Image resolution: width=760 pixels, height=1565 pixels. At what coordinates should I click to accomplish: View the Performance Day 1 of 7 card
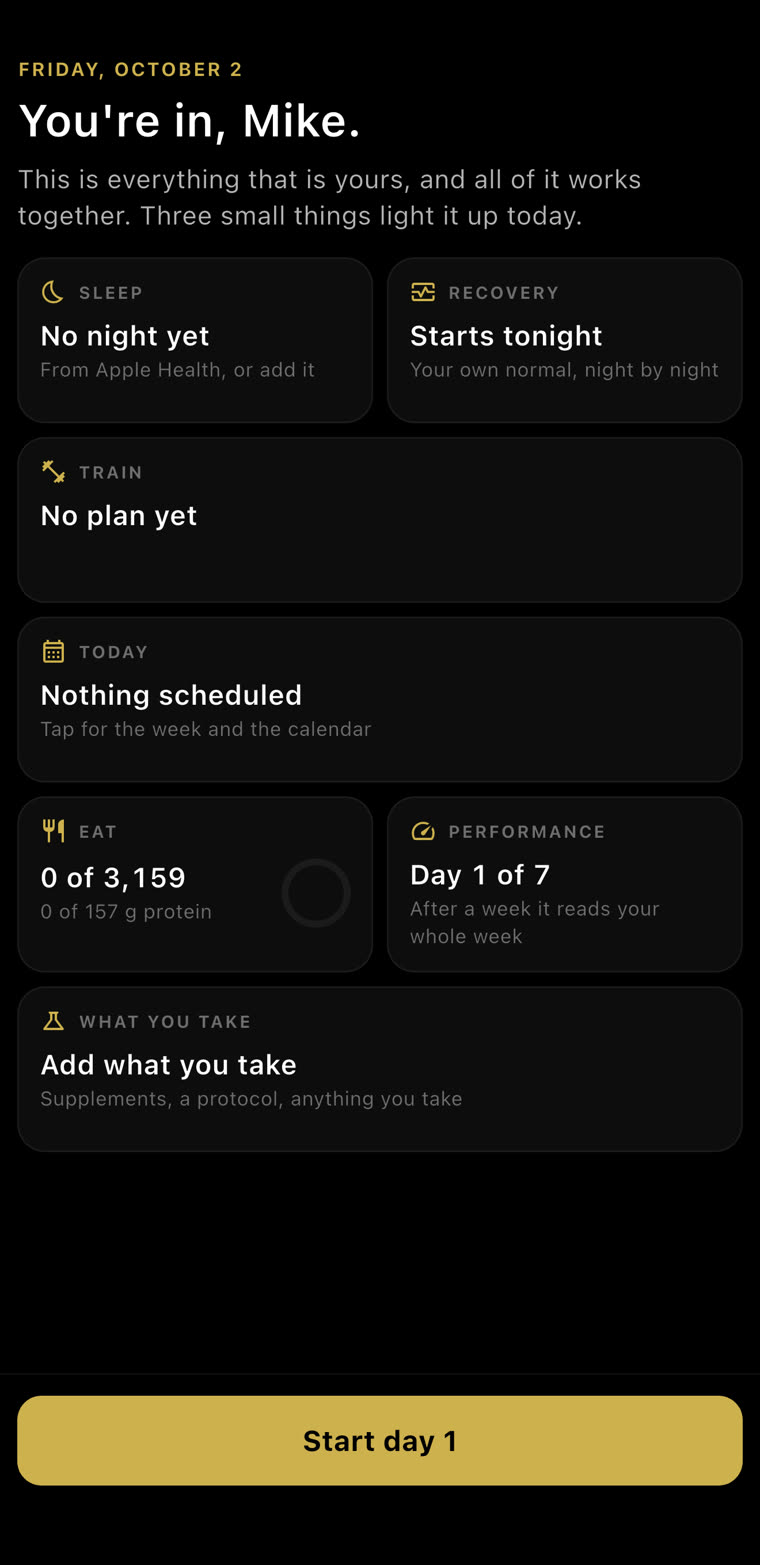point(565,884)
